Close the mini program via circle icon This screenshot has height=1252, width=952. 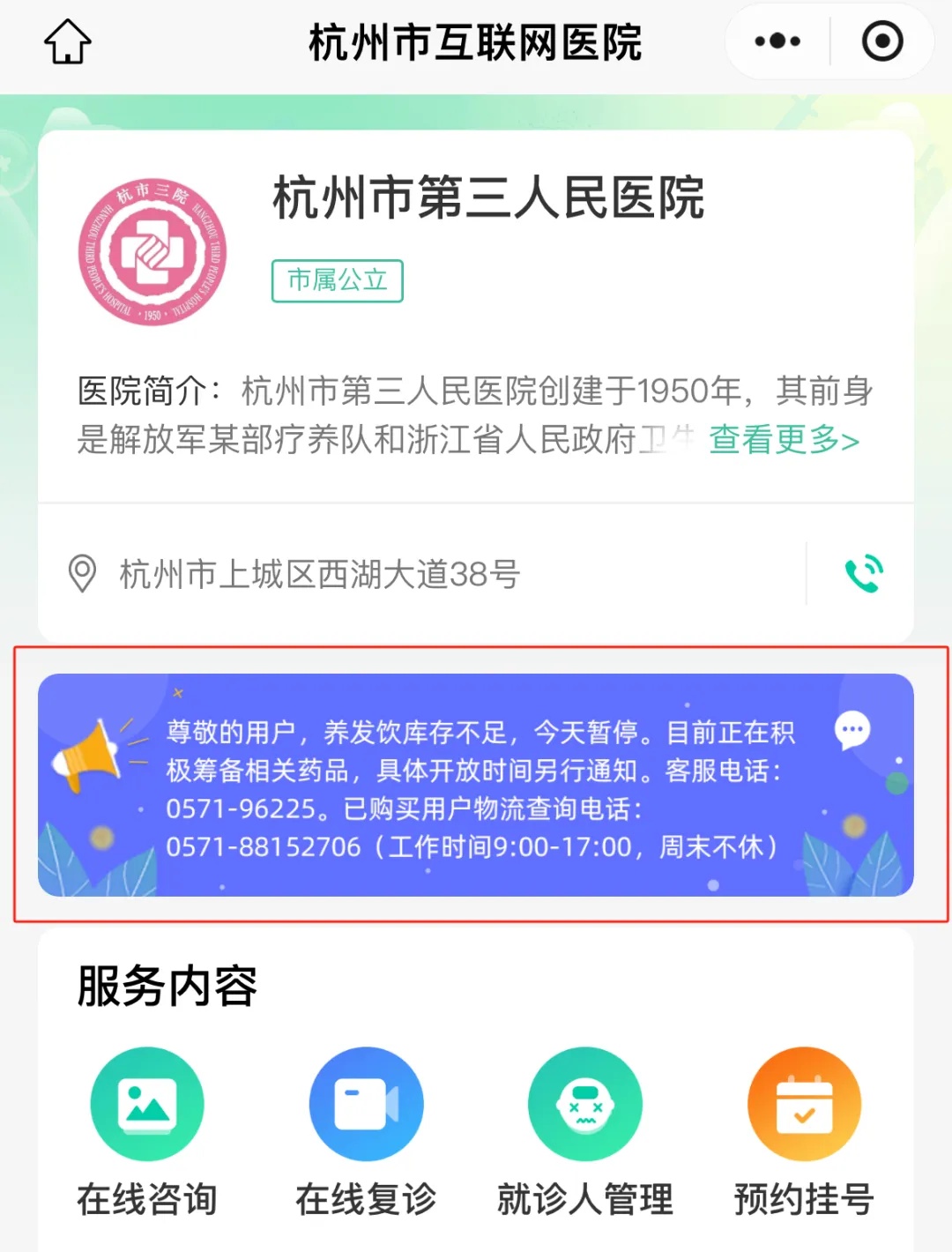881,41
